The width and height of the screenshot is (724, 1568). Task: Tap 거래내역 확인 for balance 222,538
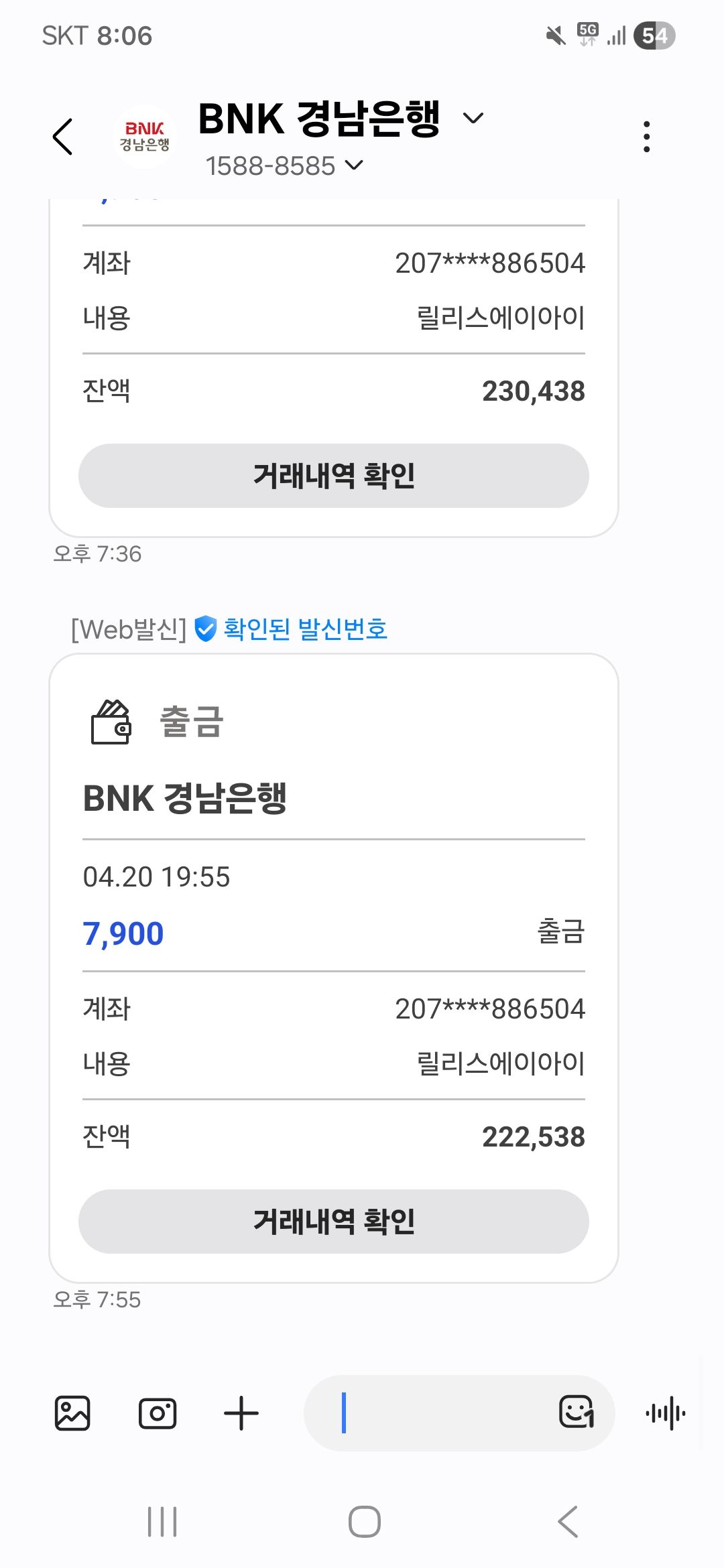pos(334,1222)
